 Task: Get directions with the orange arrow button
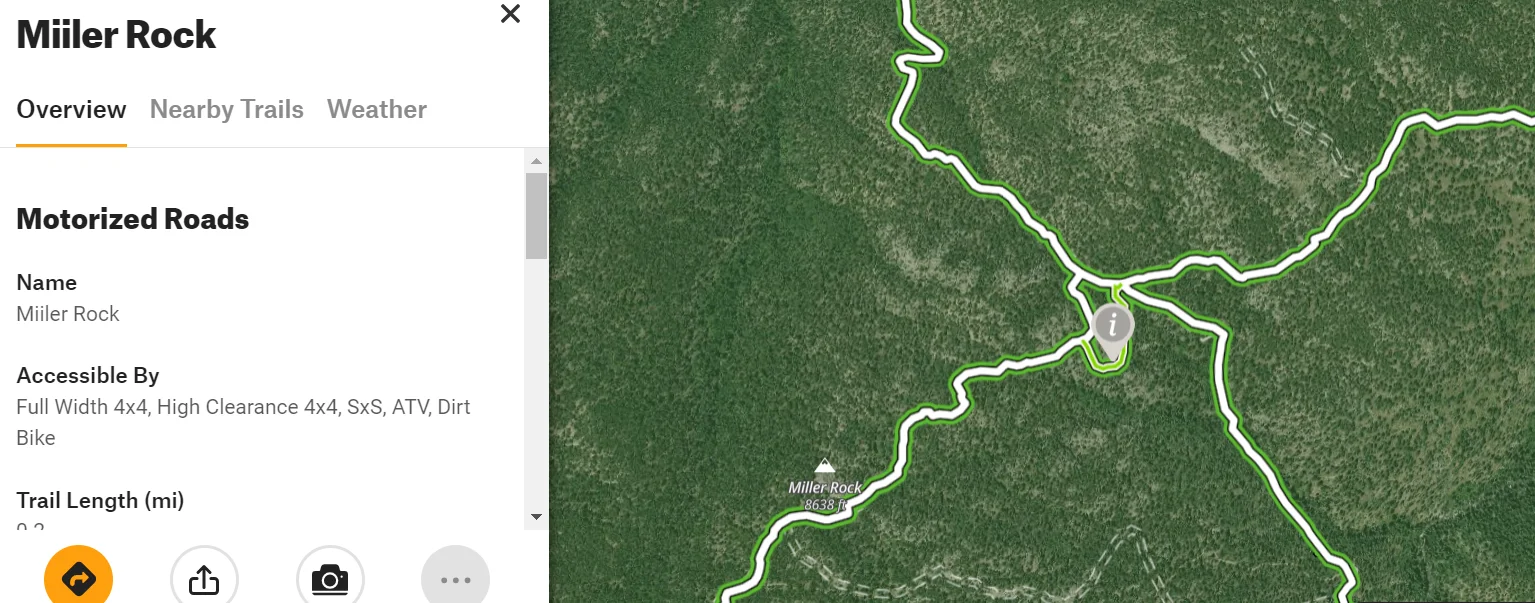[x=78, y=578]
